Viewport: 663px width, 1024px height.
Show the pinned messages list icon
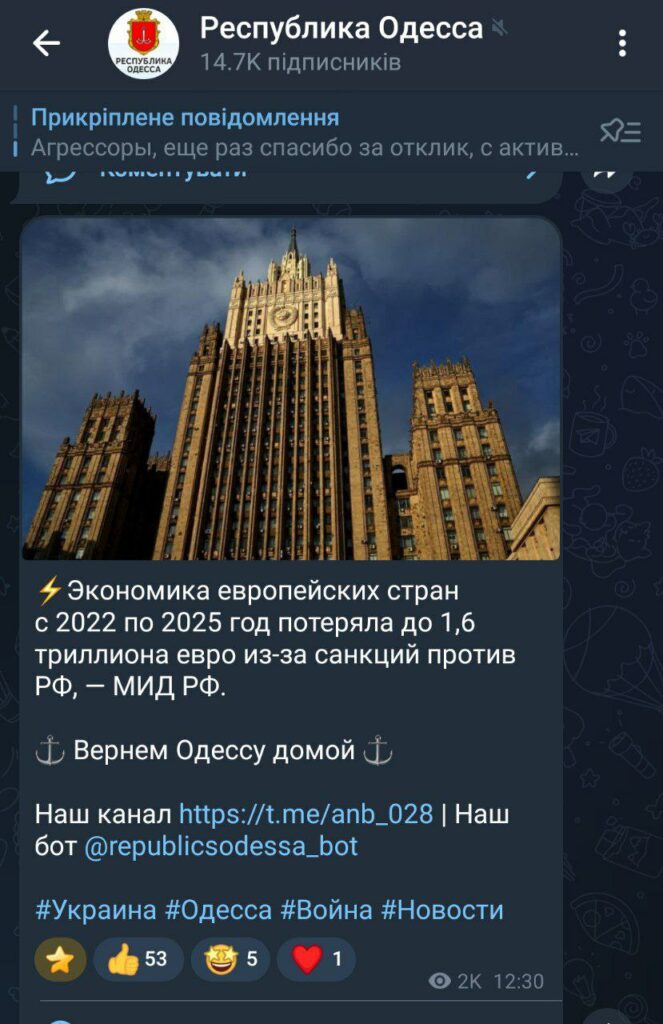coord(620,132)
